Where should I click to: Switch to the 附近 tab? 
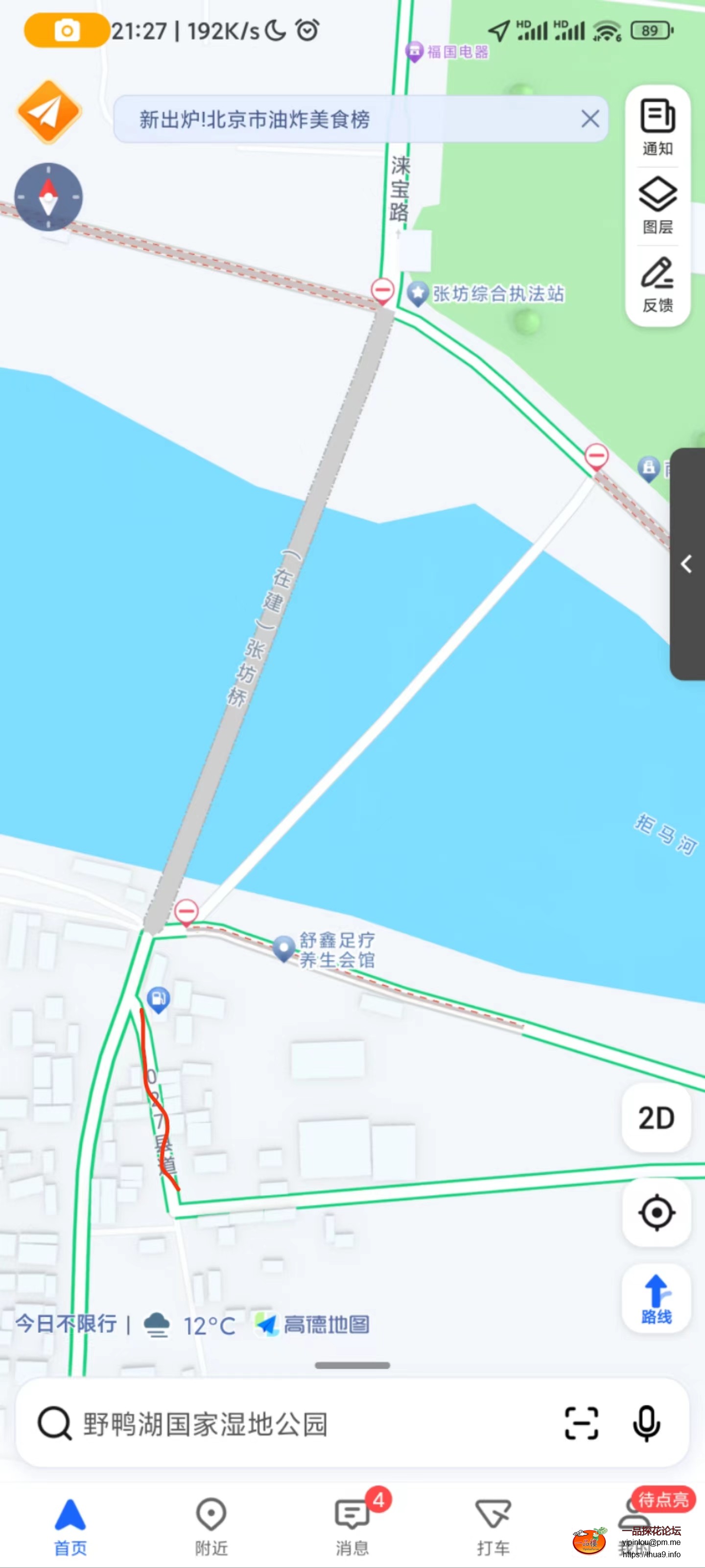211,1526
